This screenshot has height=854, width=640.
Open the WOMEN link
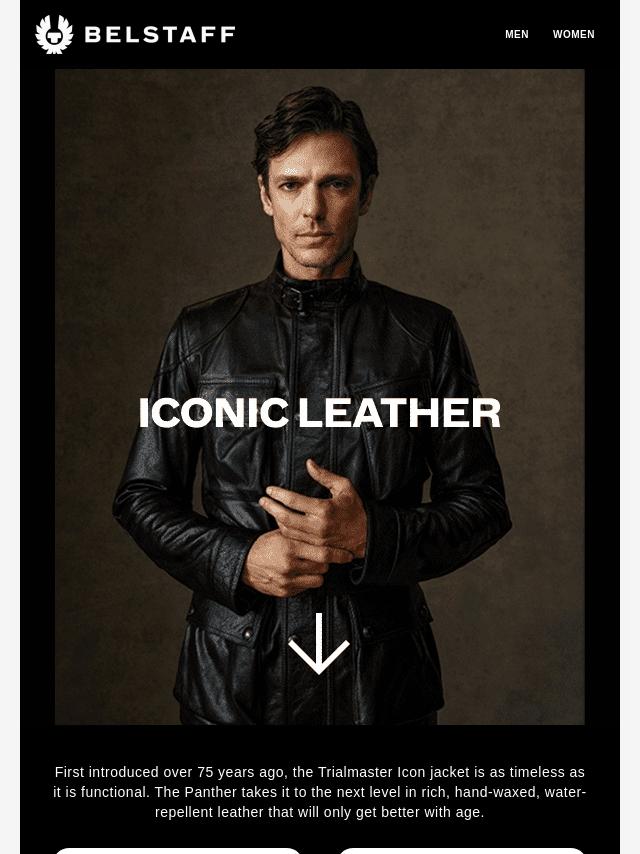click(574, 34)
